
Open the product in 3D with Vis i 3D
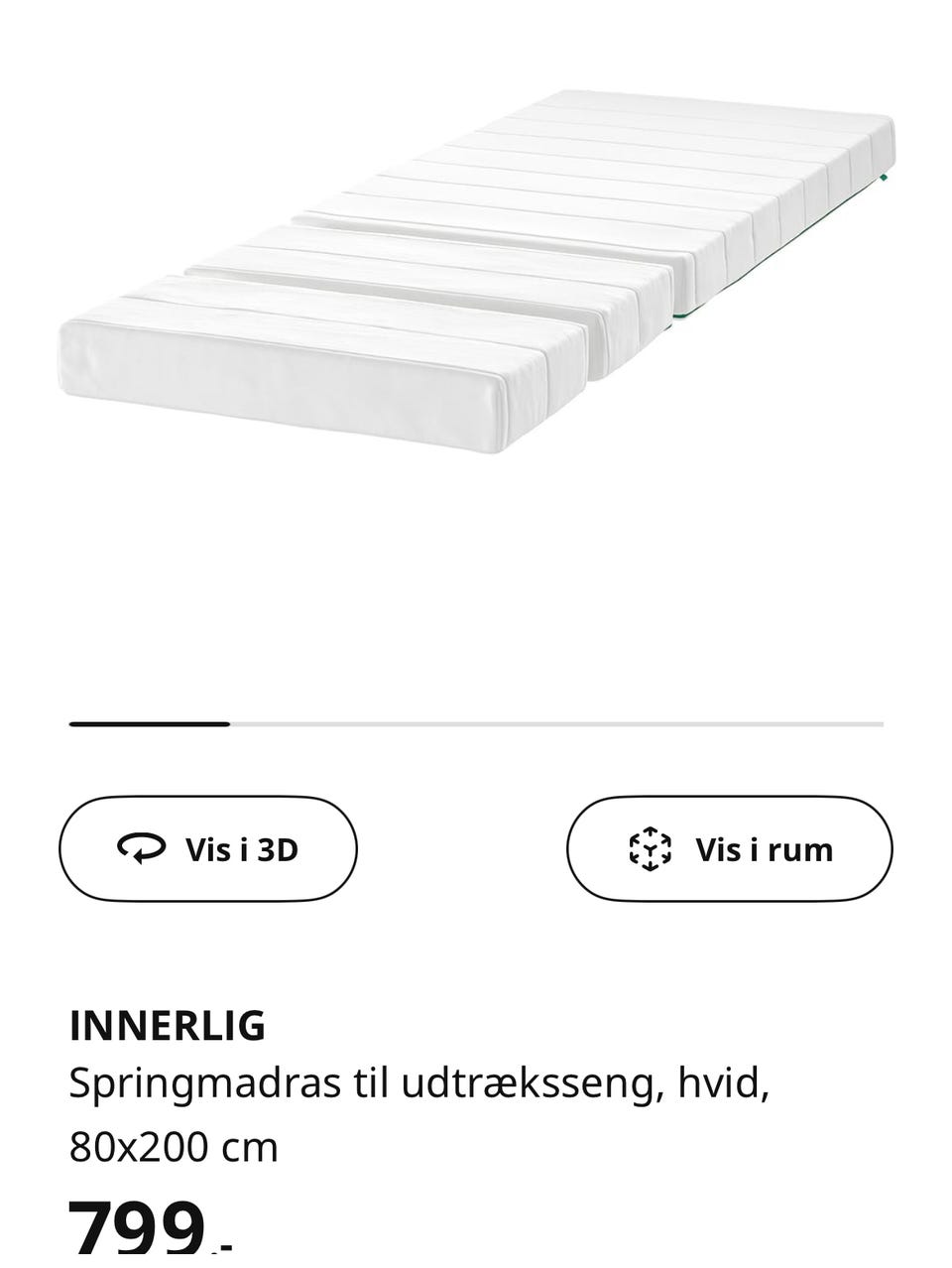pyautogui.click(x=208, y=848)
